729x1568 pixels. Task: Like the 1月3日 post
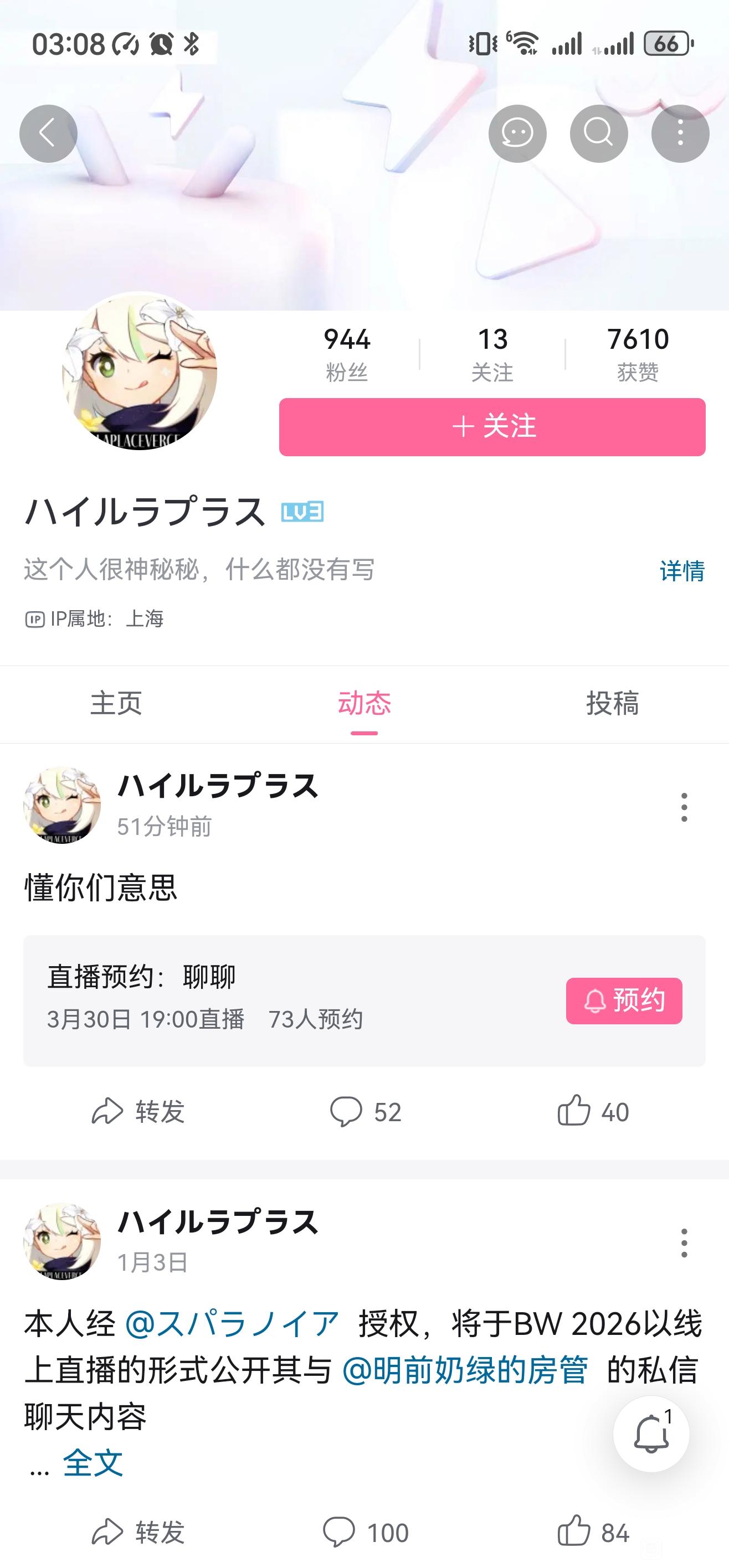[593, 1532]
